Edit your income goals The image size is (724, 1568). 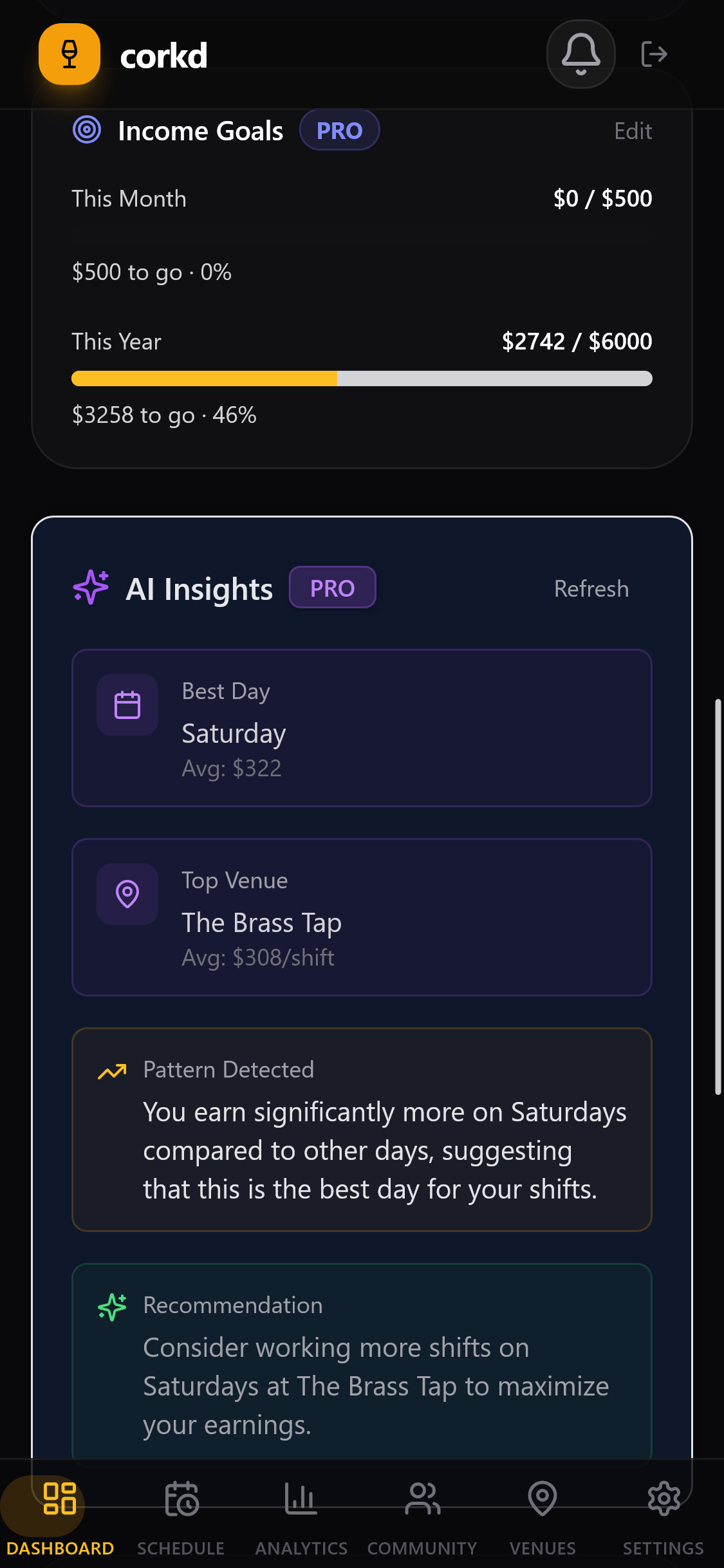(x=633, y=131)
